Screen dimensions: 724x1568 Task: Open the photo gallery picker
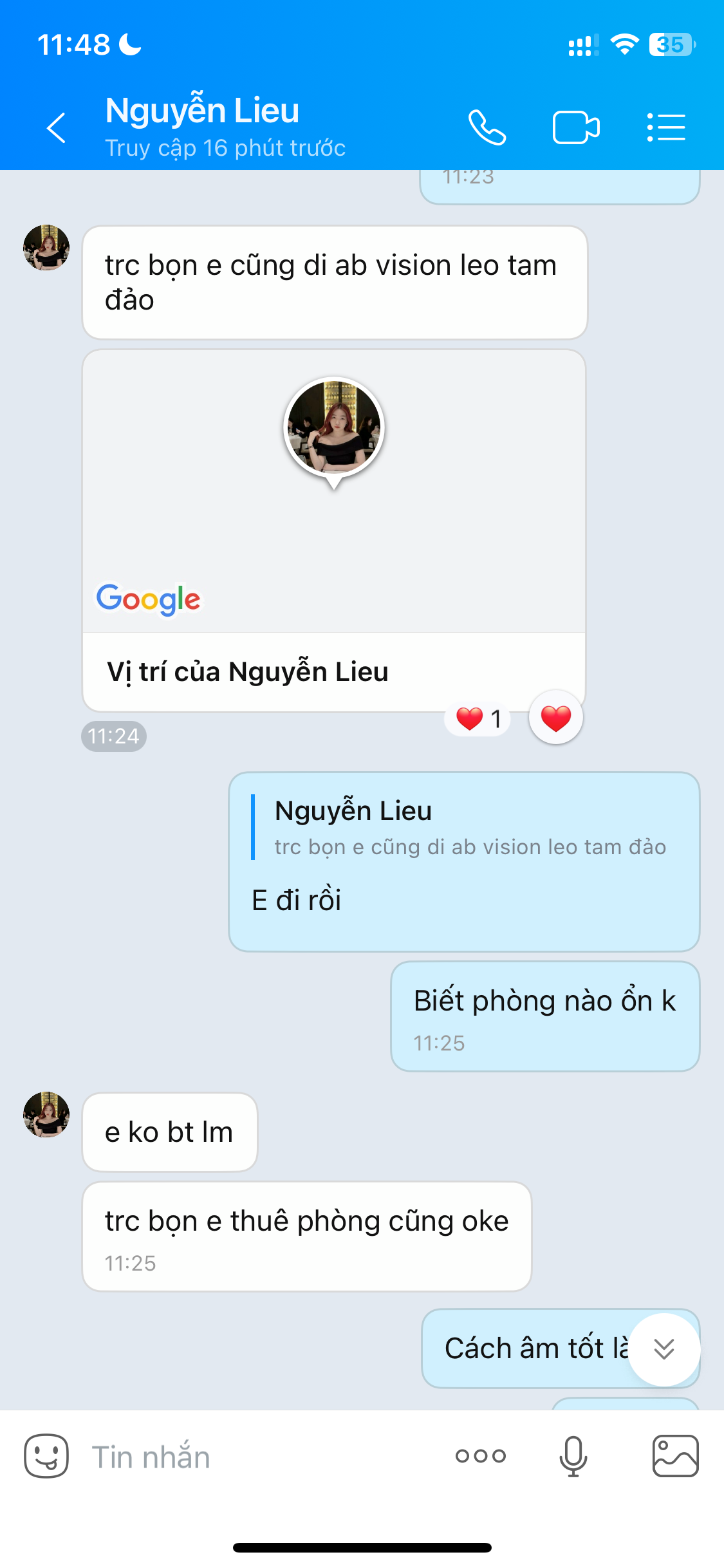click(x=675, y=1456)
